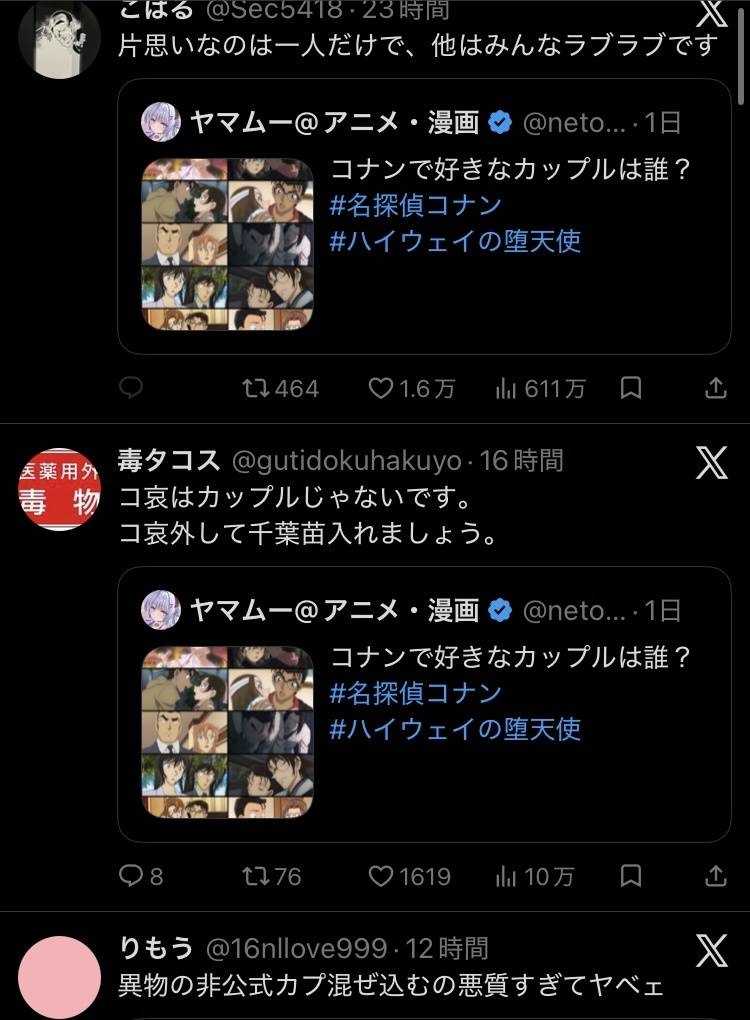Share 毒タコス's post
Viewport: 750px width, 1020px height.
click(716, 876)
